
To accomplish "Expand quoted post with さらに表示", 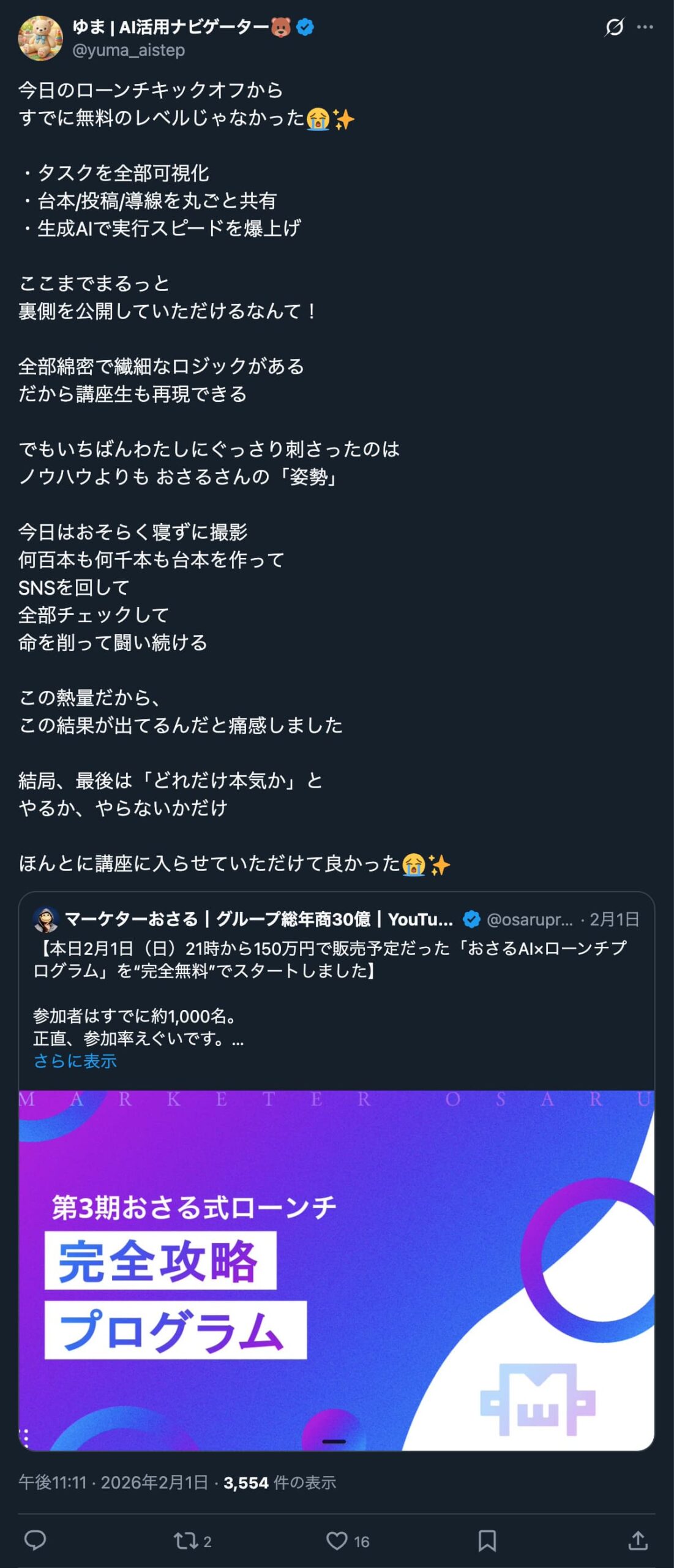I will point(75,1061).
